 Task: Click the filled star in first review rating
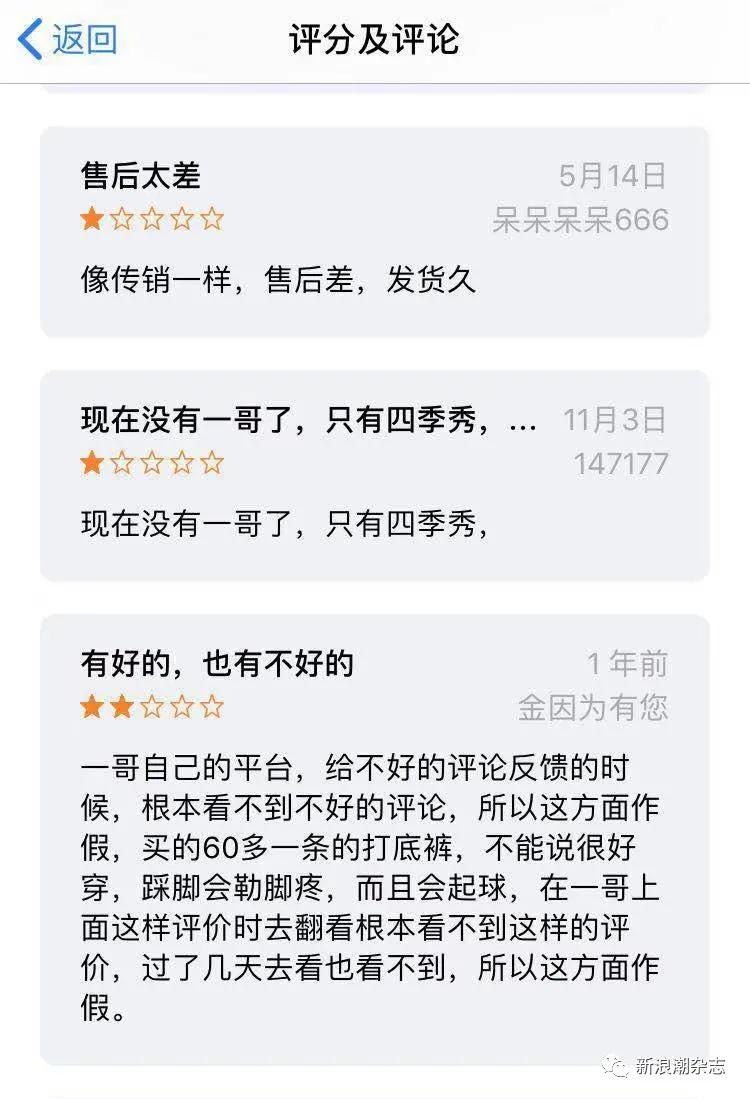pyautogui.click(x=92, y=216)
